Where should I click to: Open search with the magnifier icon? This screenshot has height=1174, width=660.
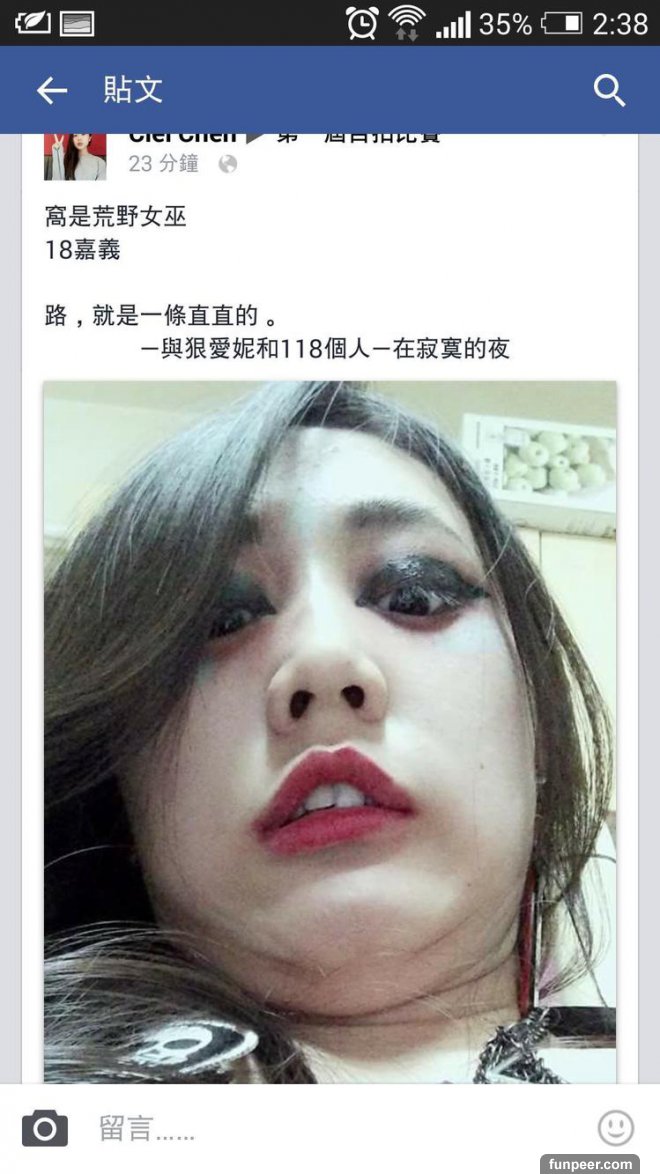click(609, 91)
